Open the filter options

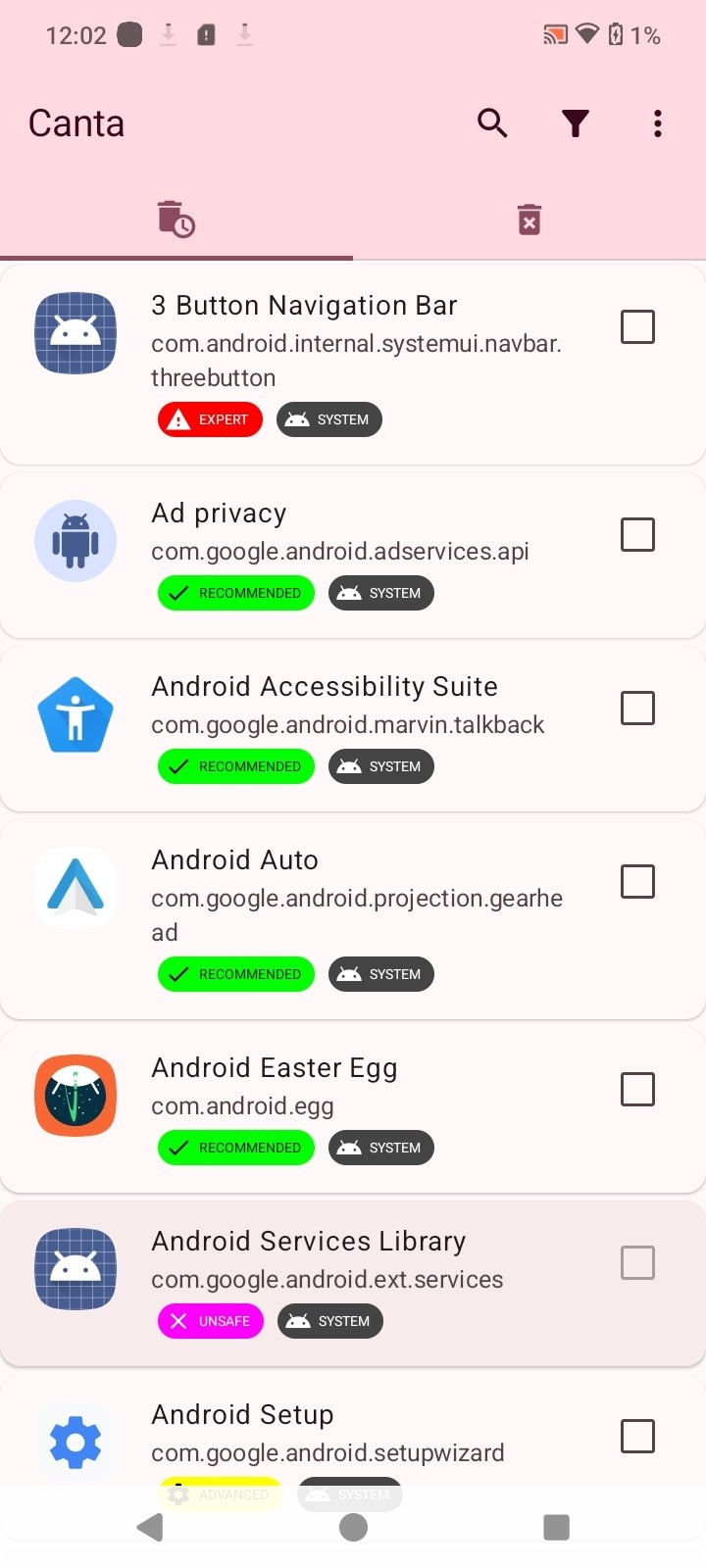click(576, 123)
